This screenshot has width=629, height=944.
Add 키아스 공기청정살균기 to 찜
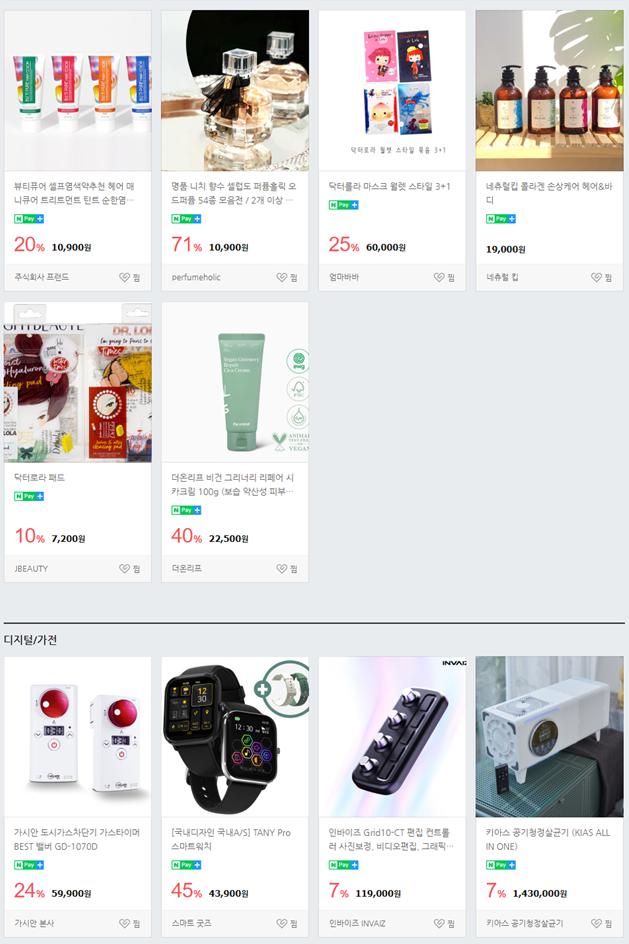click(x=601, y=923)
